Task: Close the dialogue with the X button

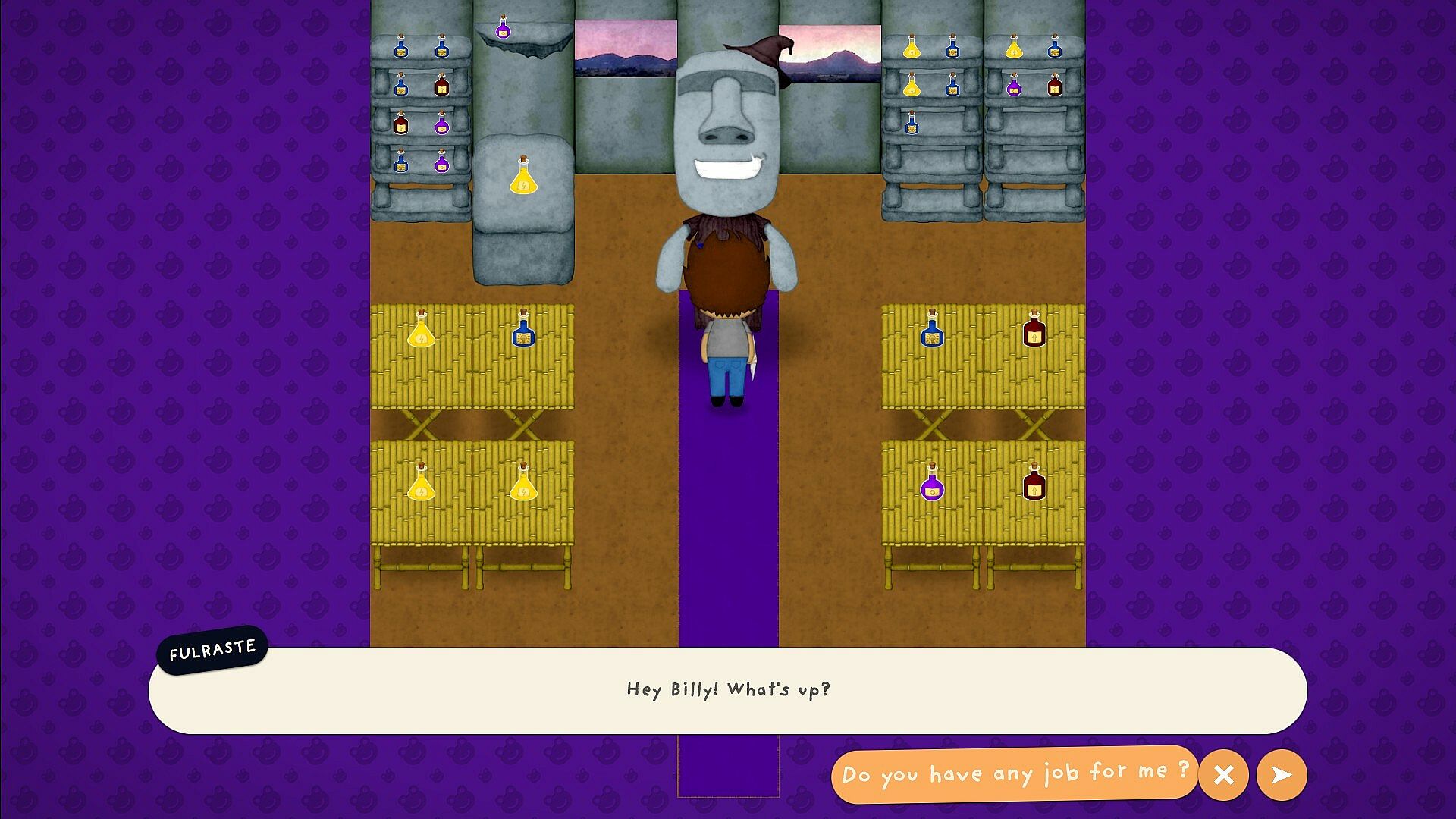Action: tap(1223, 775)
